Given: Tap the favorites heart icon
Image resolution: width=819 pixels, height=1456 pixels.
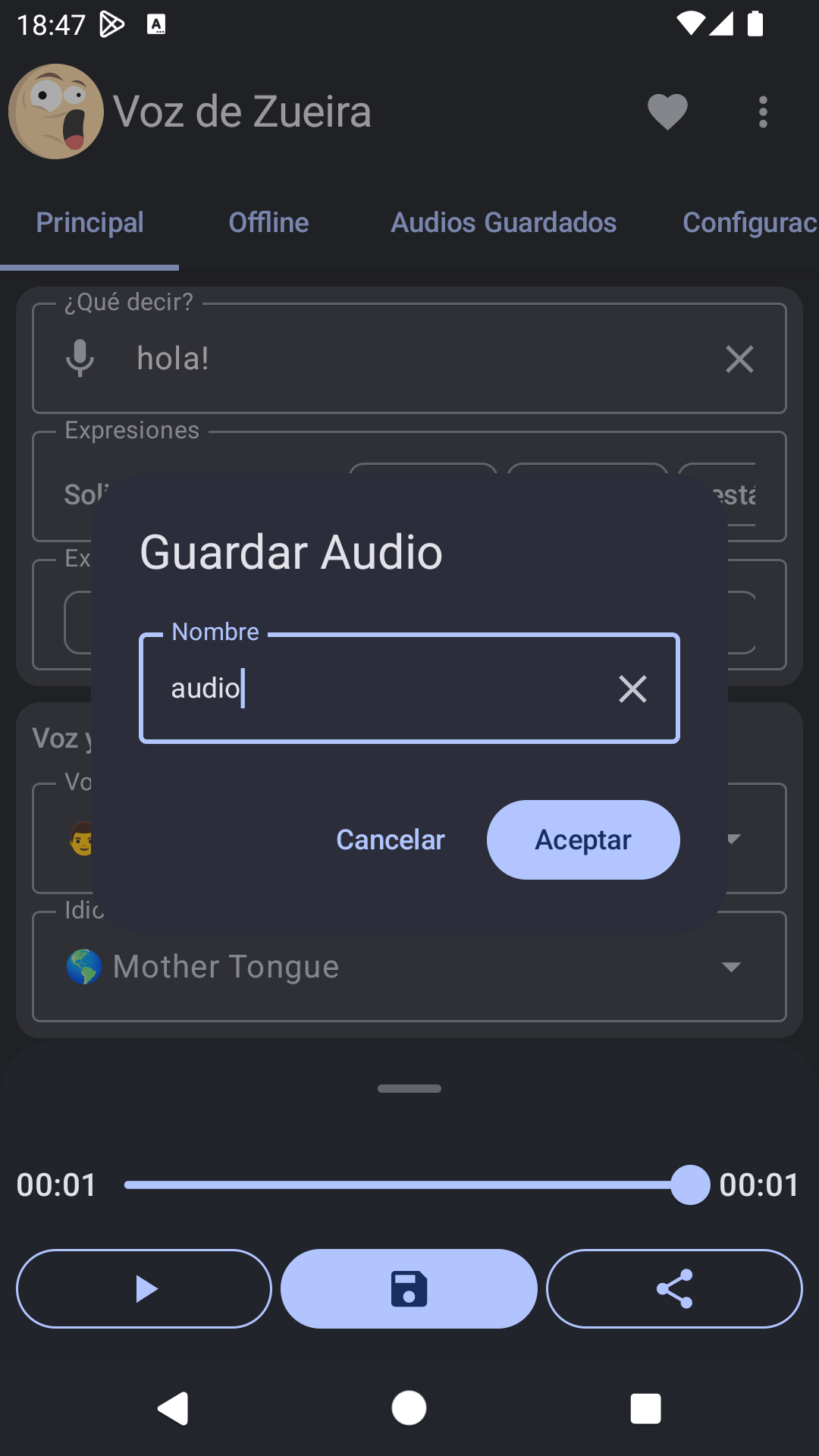Looking at the screenshot, I should point(667,111).
